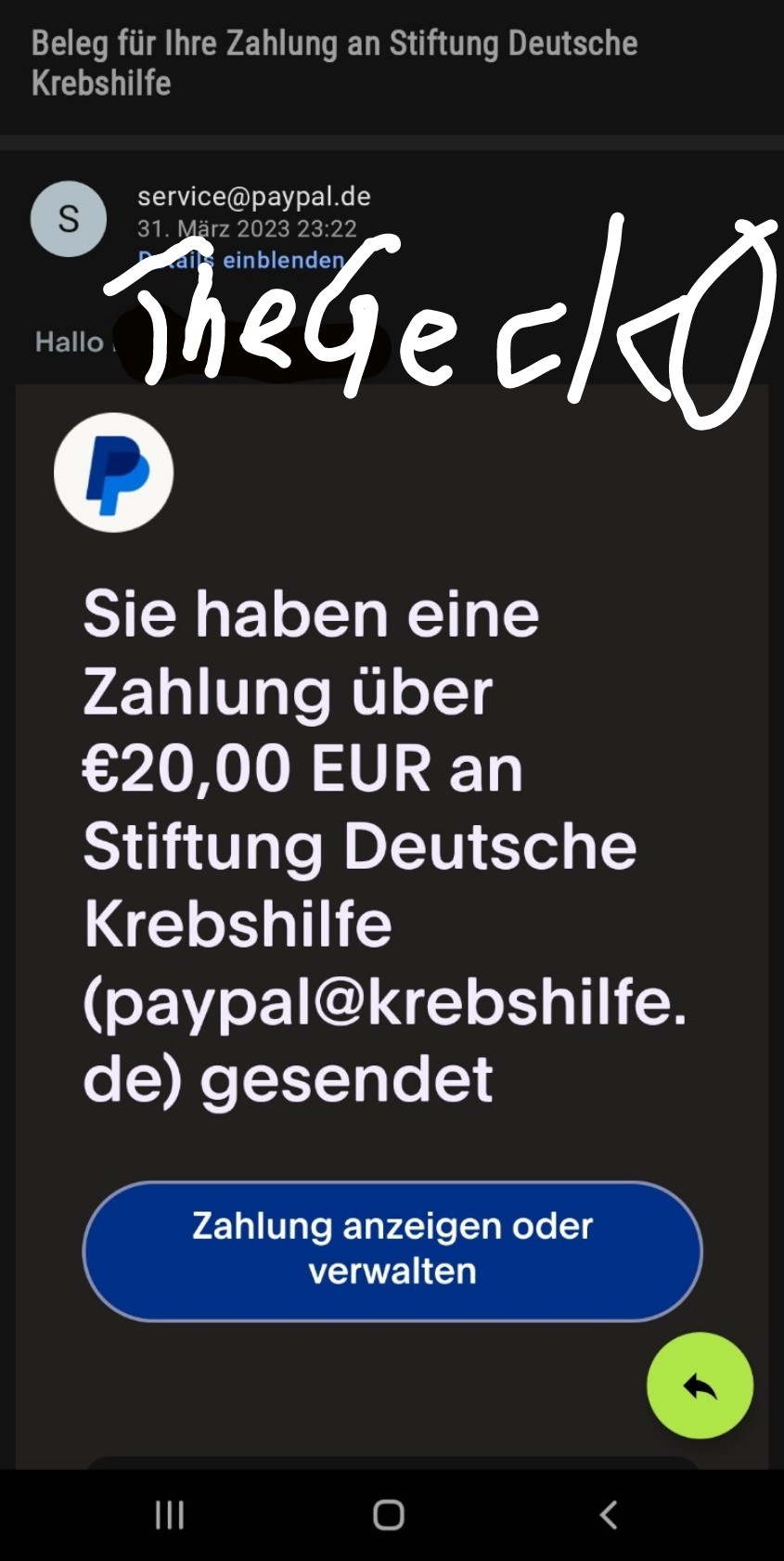Open recent apps from navigation bar
The height and width of the screenshot is (1561, 784).
click(170, 1515)
